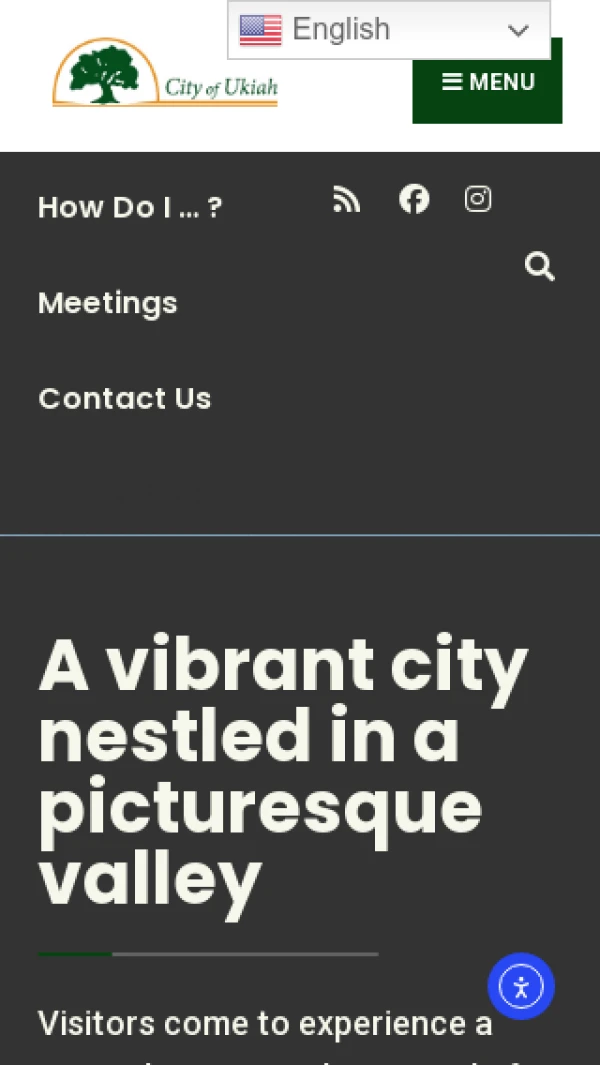Open the search magnifier

click(x=540, y=267)
